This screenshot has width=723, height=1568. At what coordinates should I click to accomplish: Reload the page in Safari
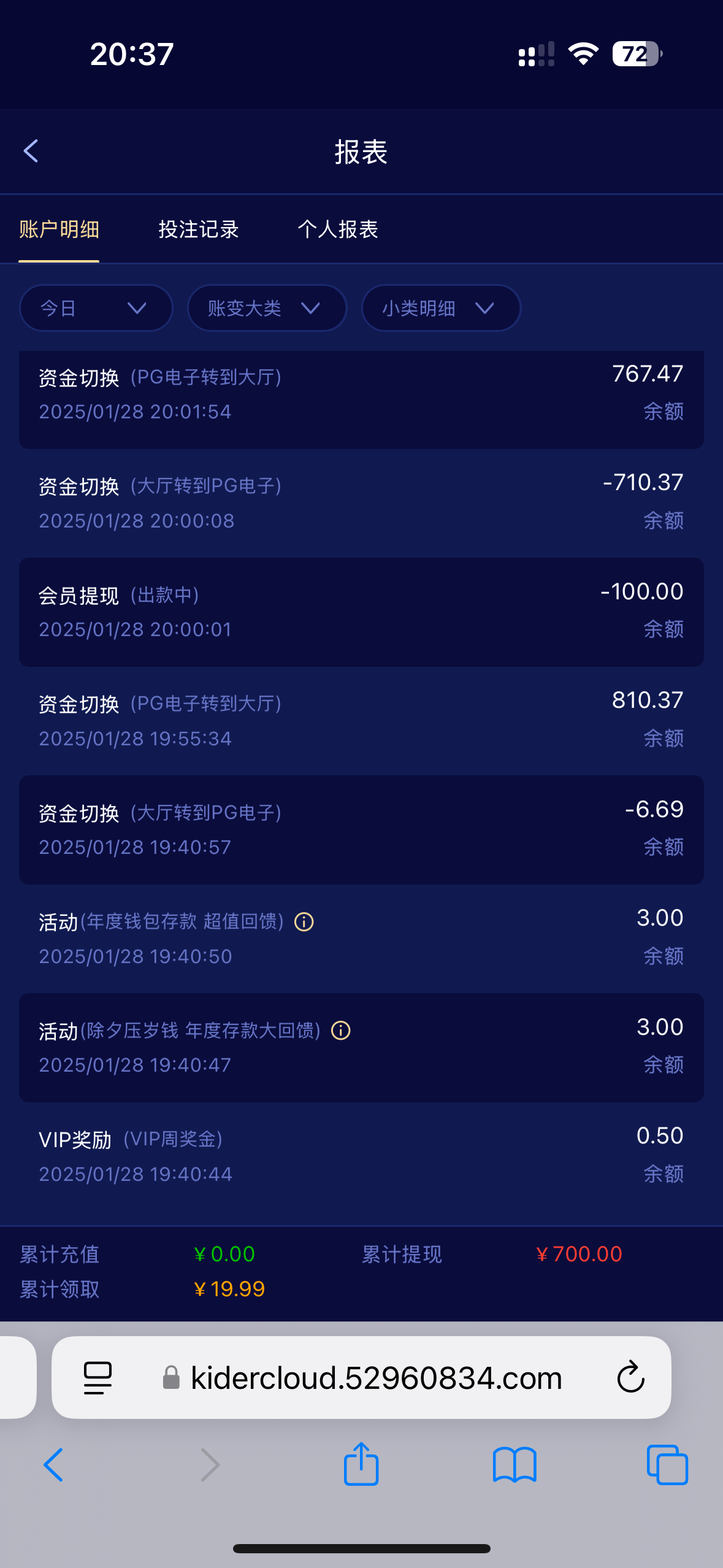630,1378
